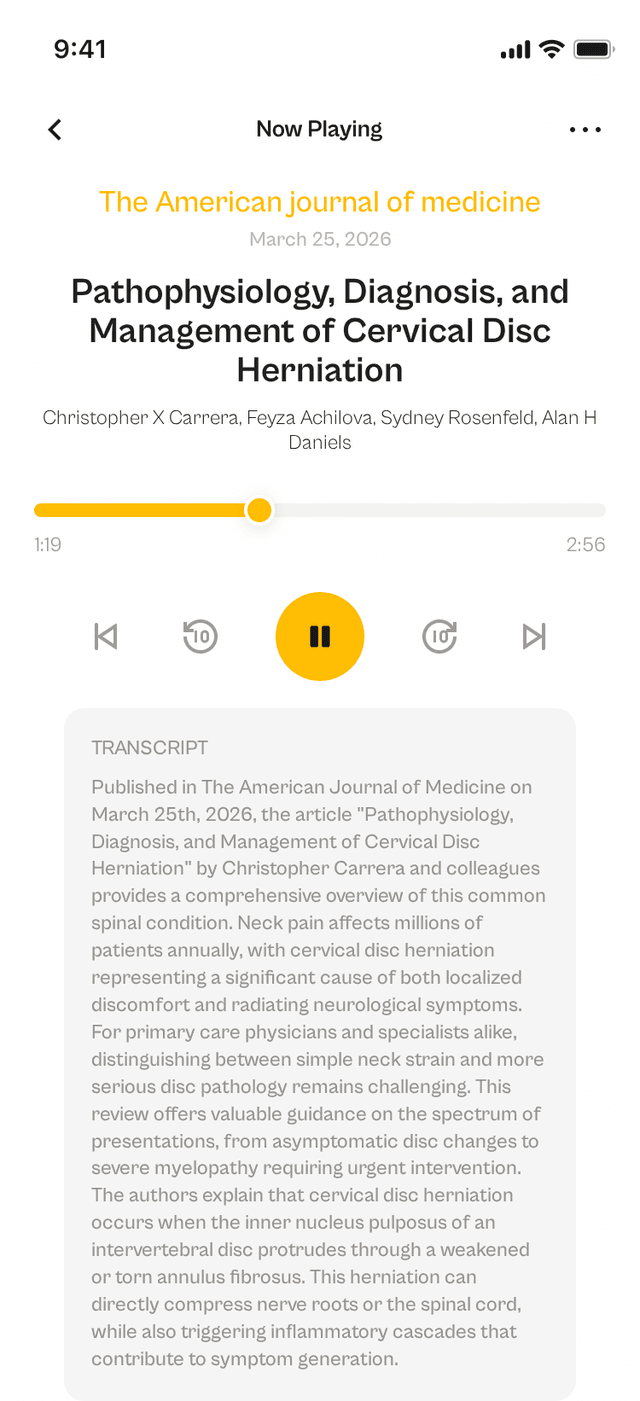This screenshot has height=1401, width=640.
Task: Skip forward 10 seconds
Action: (x=440, y=636)
